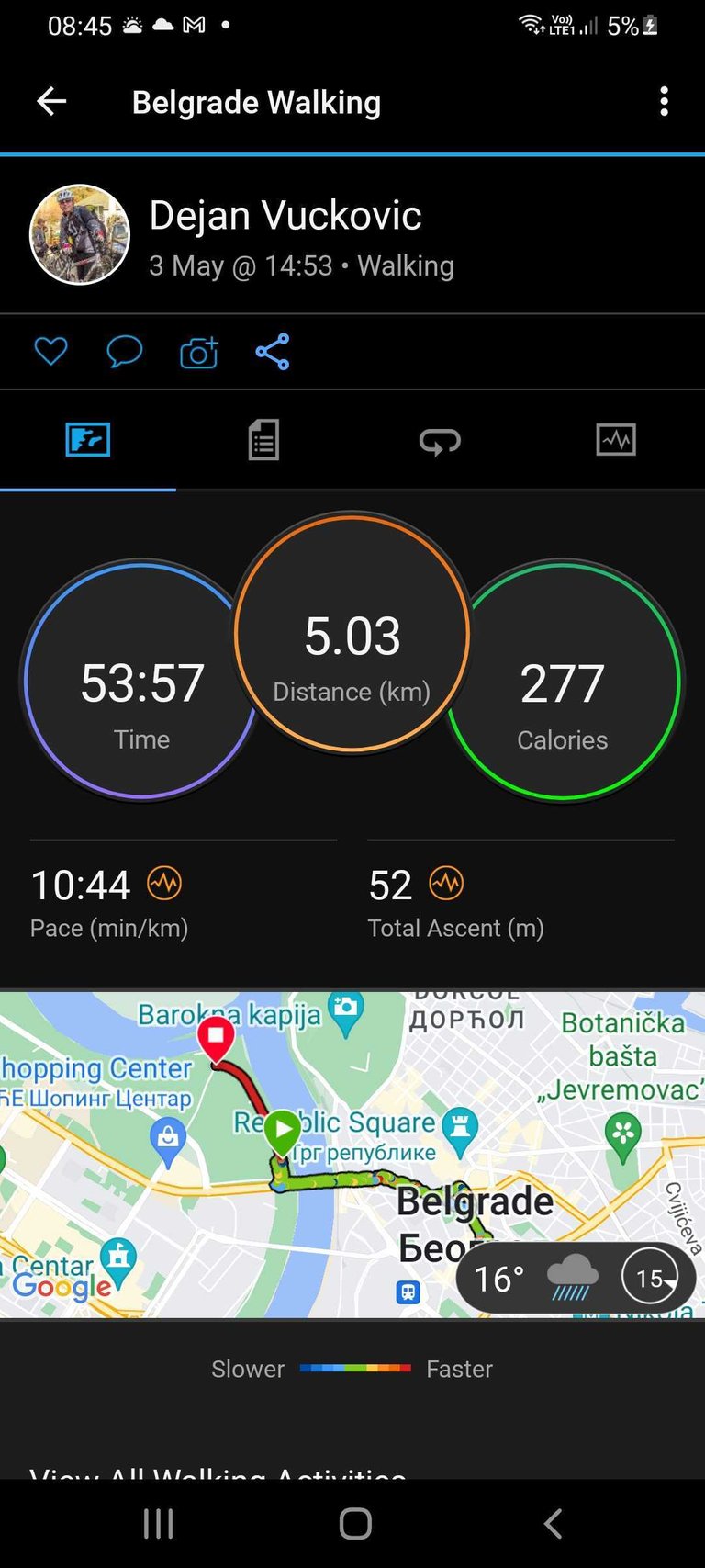
Task: Add a photo to the activity
Action: coord(198,352)
